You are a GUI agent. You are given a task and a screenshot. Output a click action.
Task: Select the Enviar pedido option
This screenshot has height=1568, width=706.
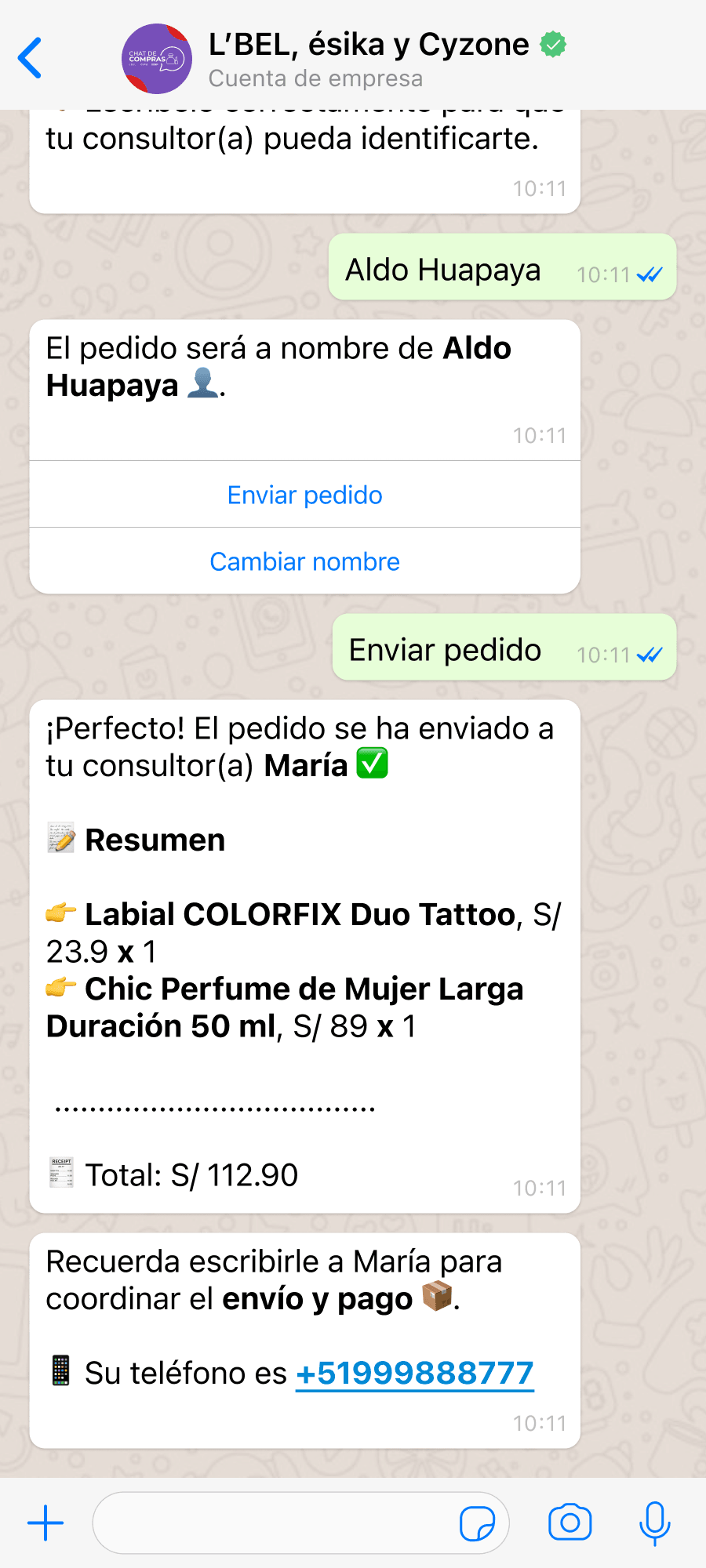[304, 494]
